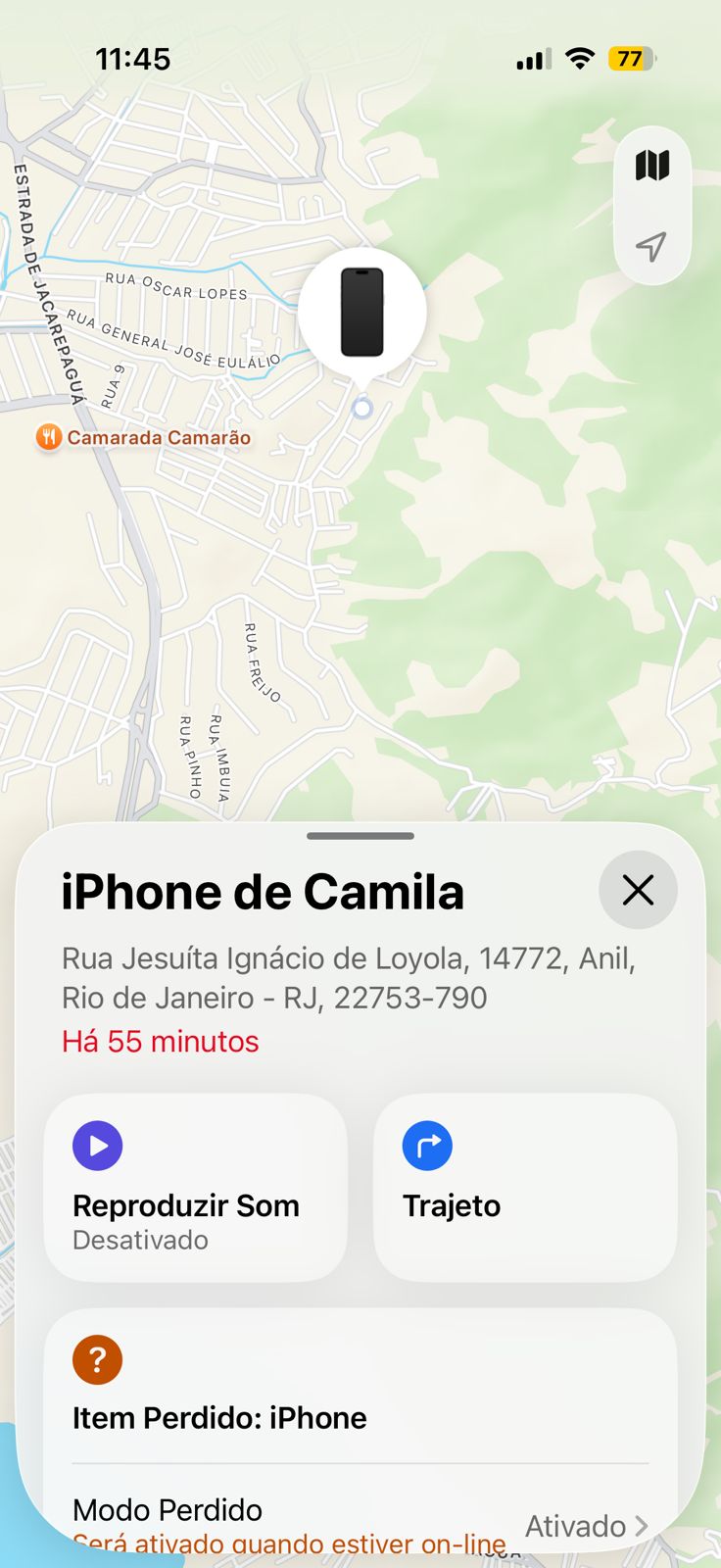Center map on my current location
The width and height of the screenshot is (721, 1568).
[x=651, y=246]
